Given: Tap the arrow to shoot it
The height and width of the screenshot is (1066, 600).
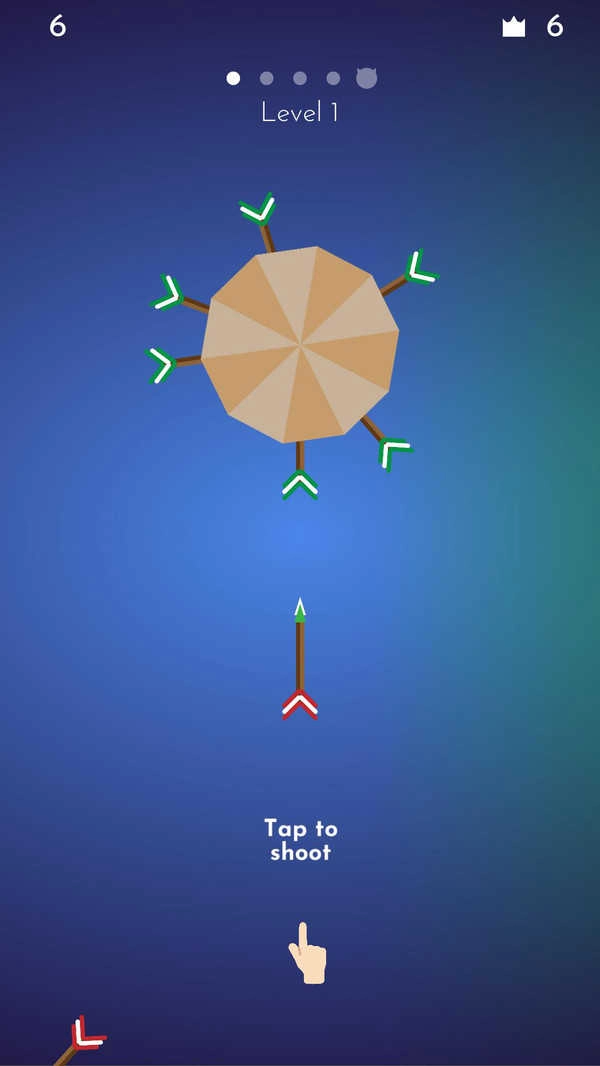Looking at the screenshot, I should click(299, 660).
